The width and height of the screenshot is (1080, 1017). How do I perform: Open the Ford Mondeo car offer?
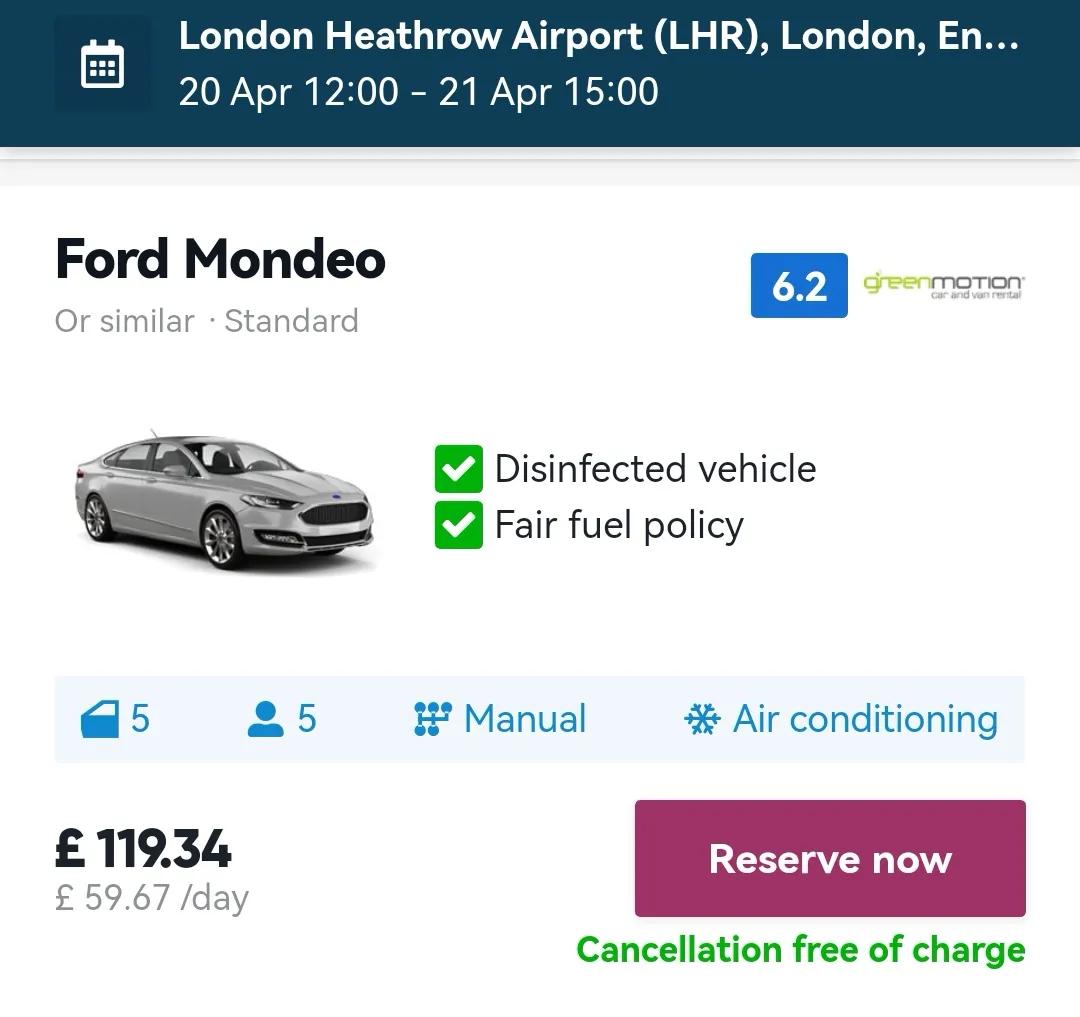221,260
